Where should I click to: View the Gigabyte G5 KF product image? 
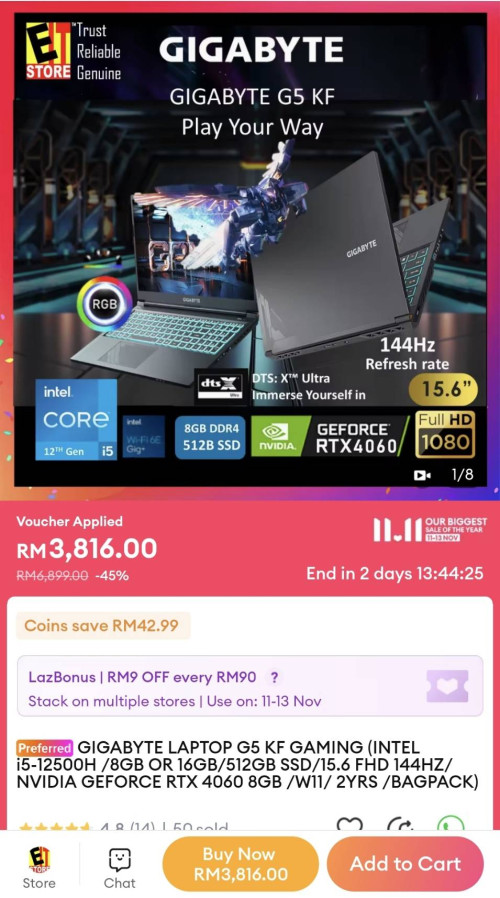pos(250,249)
